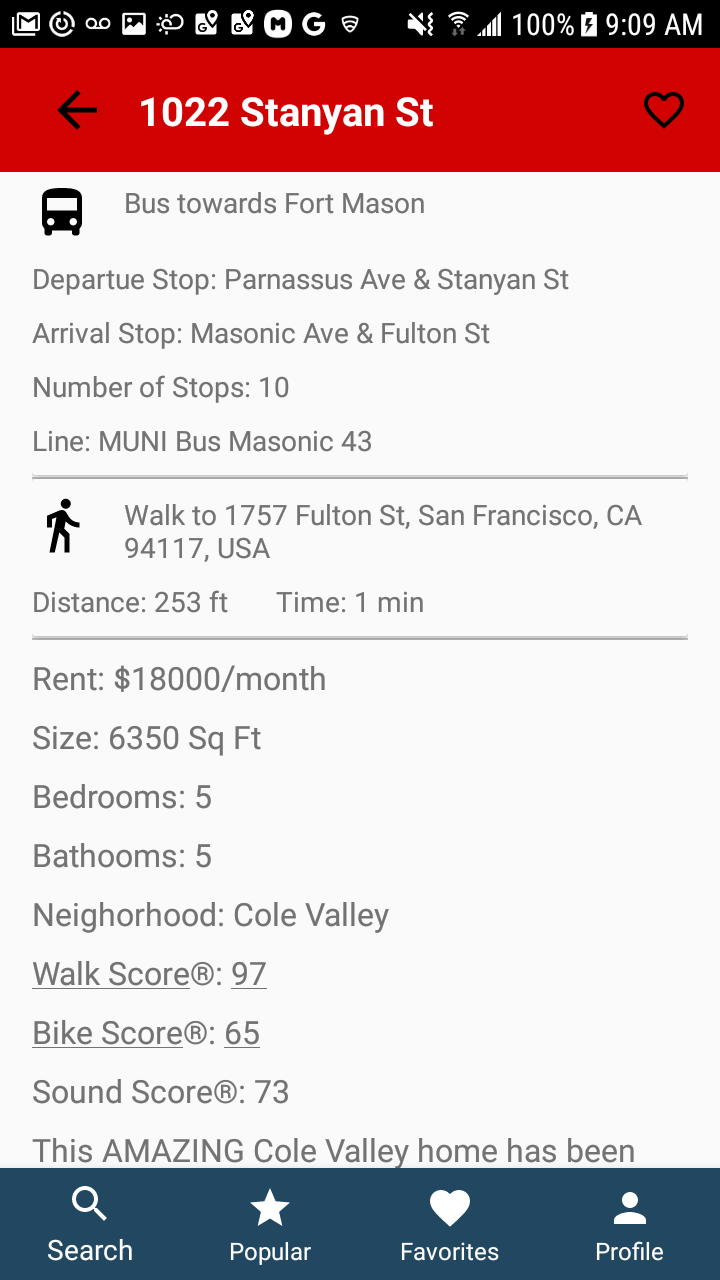Open the Bike Score link
This screenshot has width=720, height=1280.
tap(107, 1033)
